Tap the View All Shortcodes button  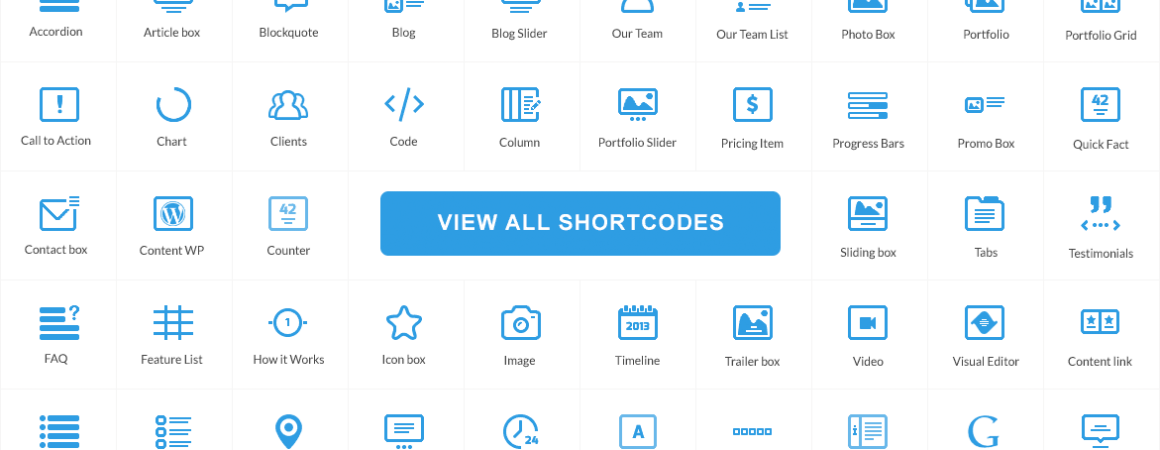(580, 223)
